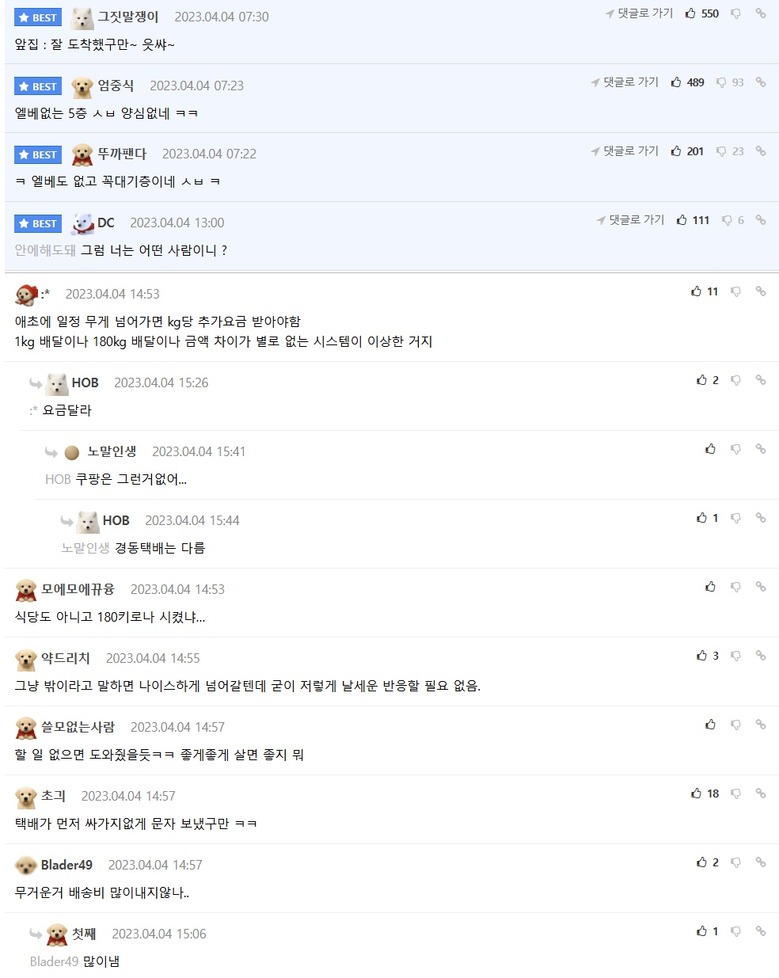The height and width of the screenshot is (978, 779).
Task: Like 약드리치's comment
Action: pyautogui.click(x=701, y=657)
